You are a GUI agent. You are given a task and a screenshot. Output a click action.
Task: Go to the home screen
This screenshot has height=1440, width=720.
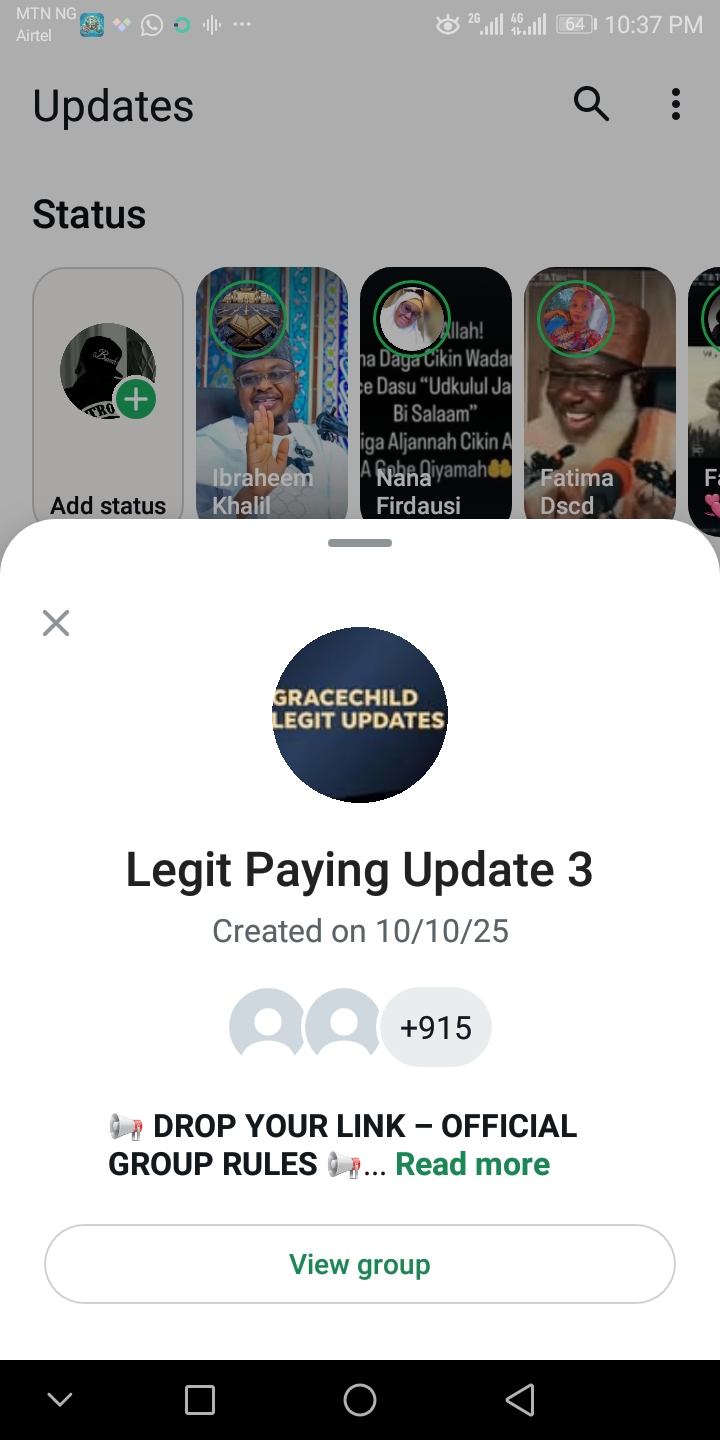click(x=360, y=1400)
